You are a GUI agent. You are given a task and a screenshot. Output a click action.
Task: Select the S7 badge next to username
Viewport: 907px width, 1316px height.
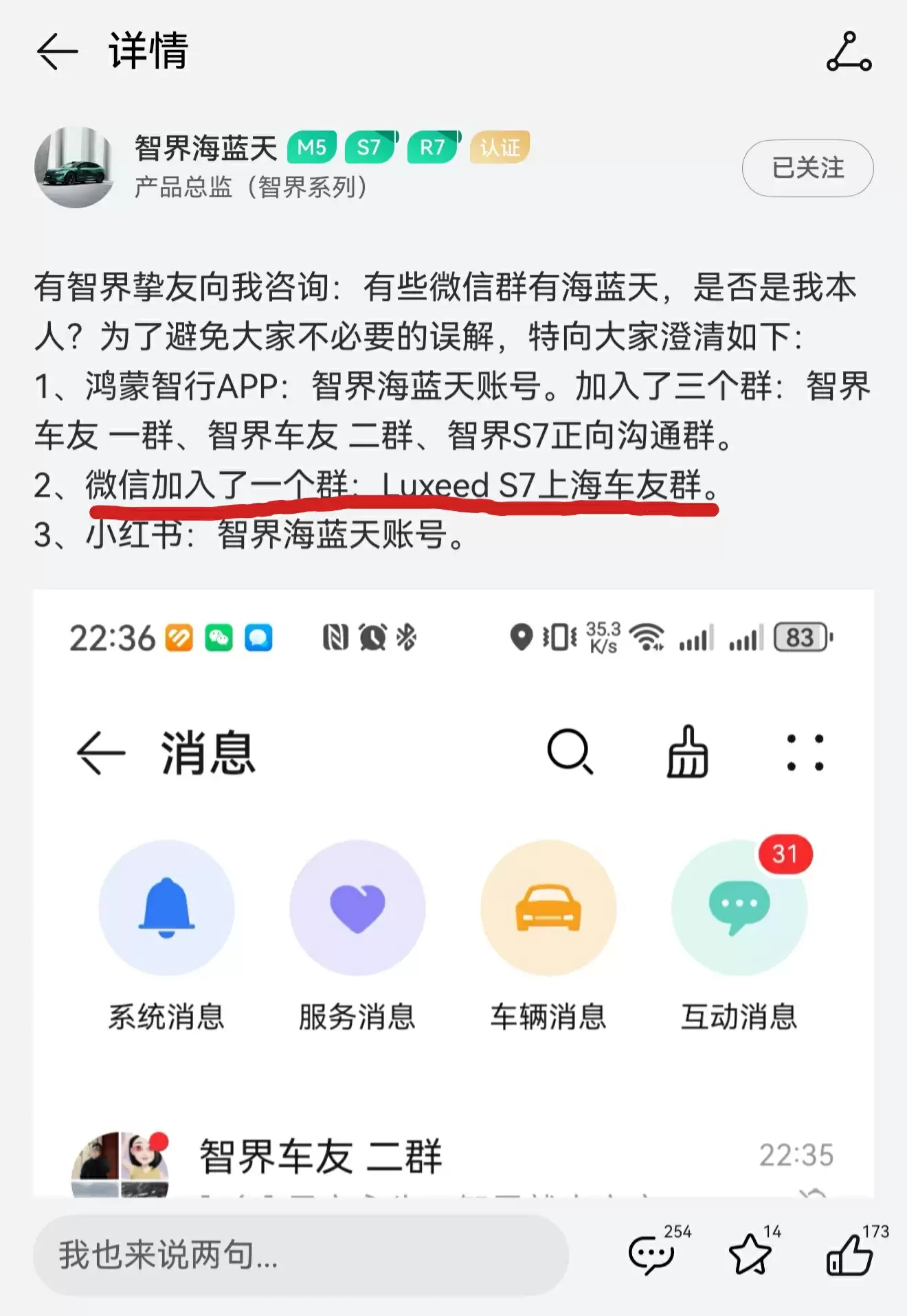368,147
